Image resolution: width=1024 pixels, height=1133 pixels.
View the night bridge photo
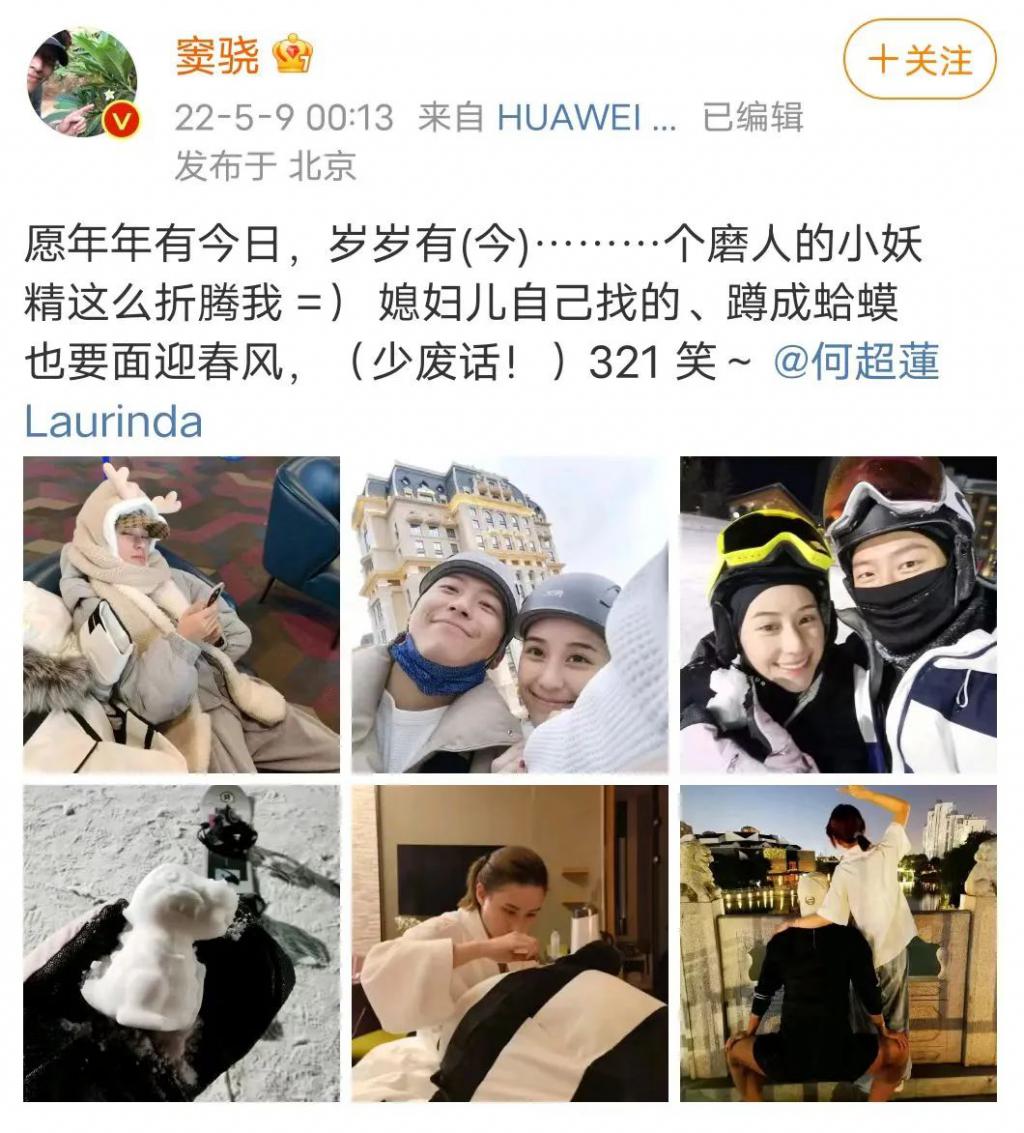tap(838, 943)
